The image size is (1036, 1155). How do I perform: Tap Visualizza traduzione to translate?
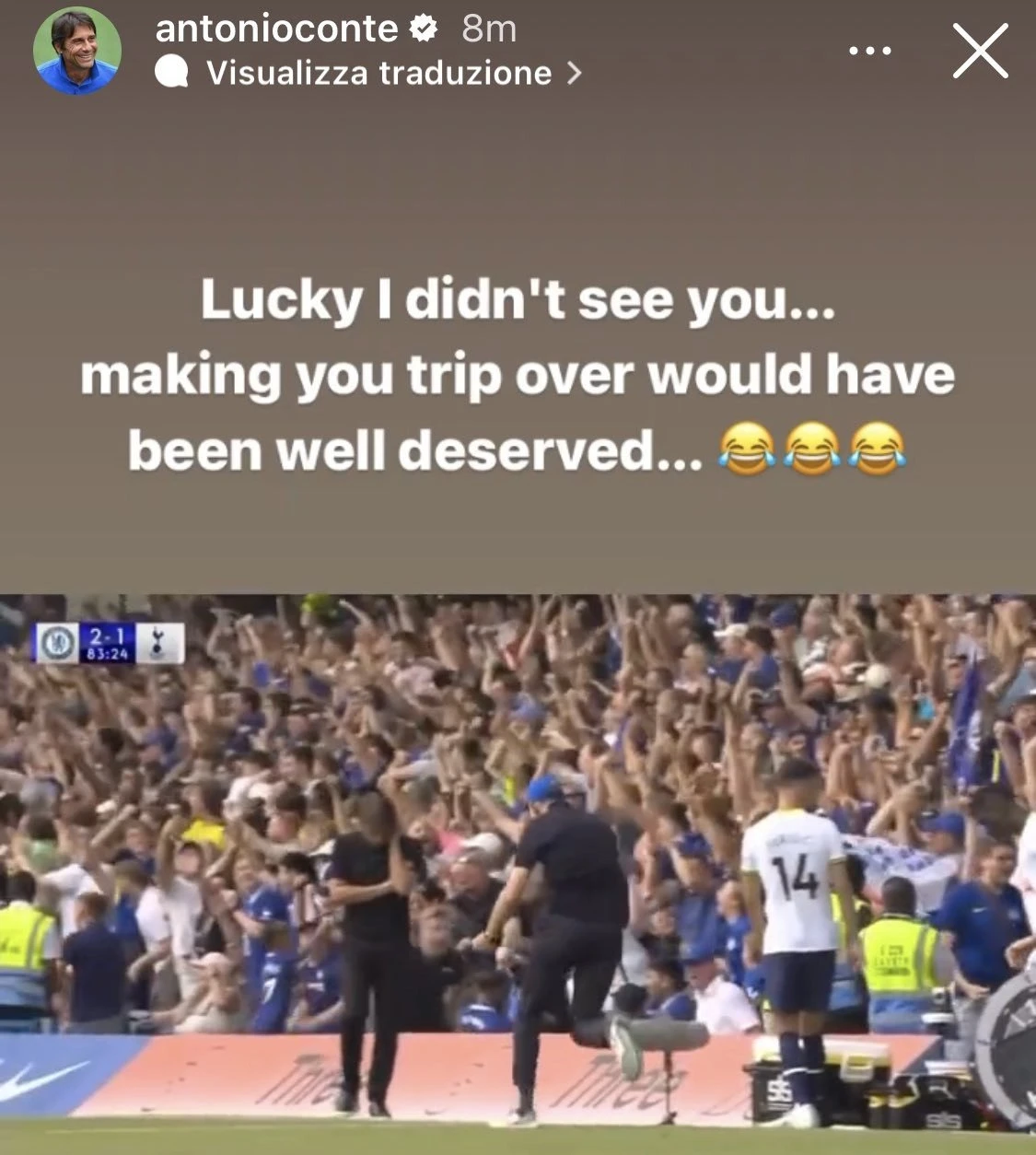click(378, 73)
